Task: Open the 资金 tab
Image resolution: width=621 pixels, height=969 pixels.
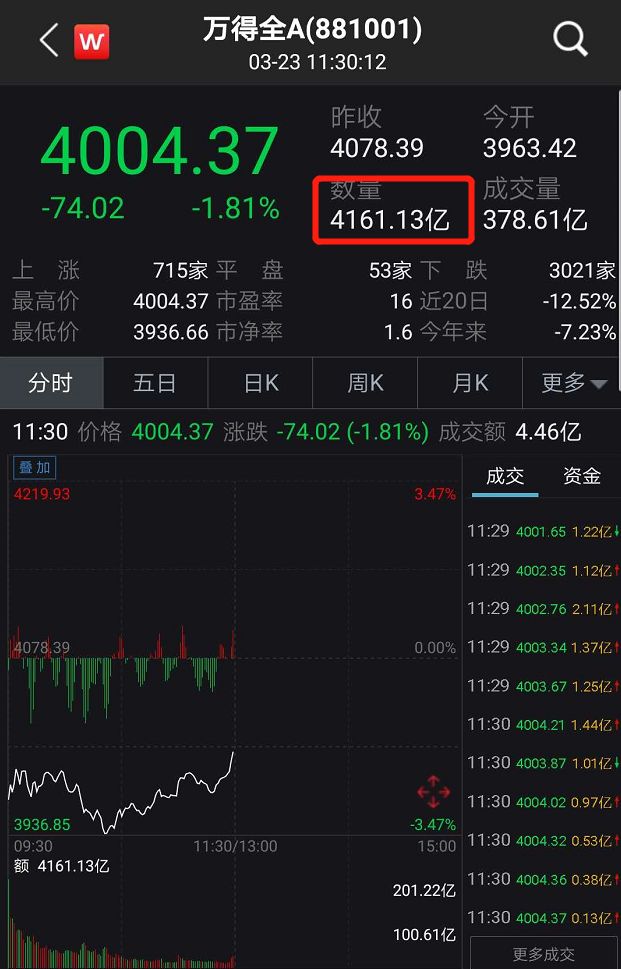Action: [x=582, y=477]
